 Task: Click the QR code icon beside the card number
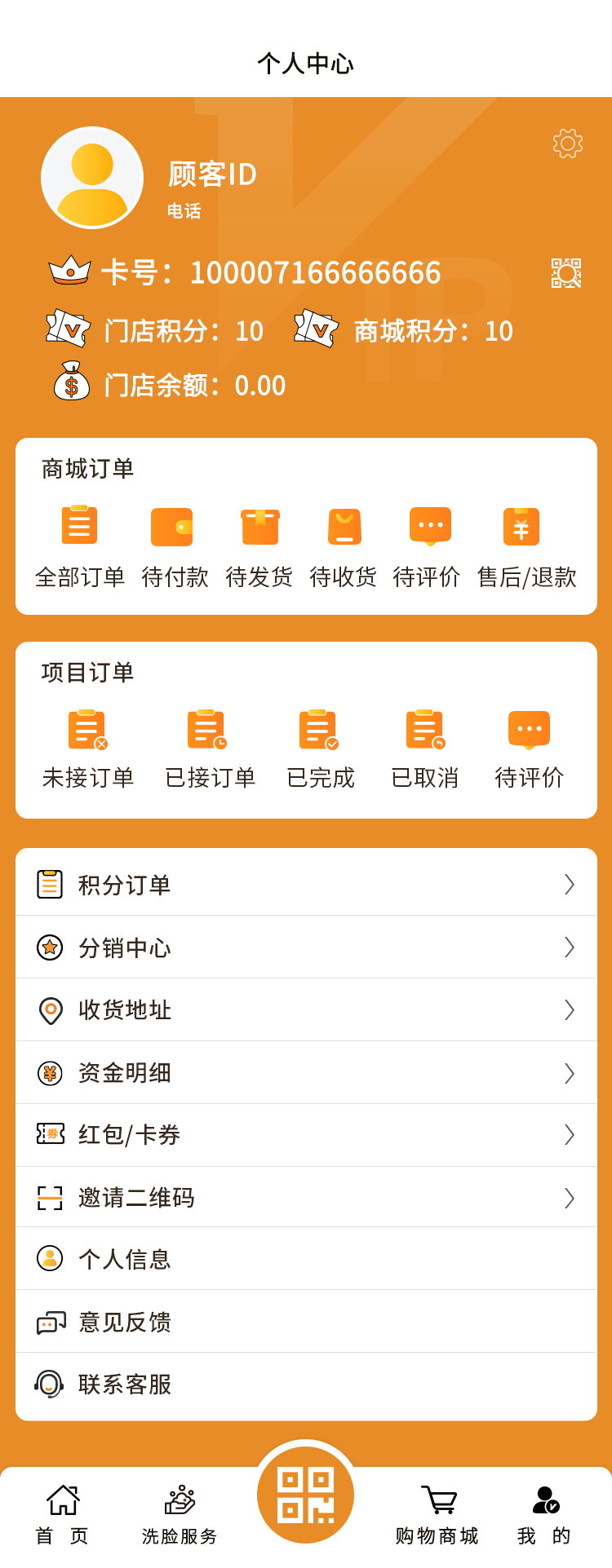[566, 272]
